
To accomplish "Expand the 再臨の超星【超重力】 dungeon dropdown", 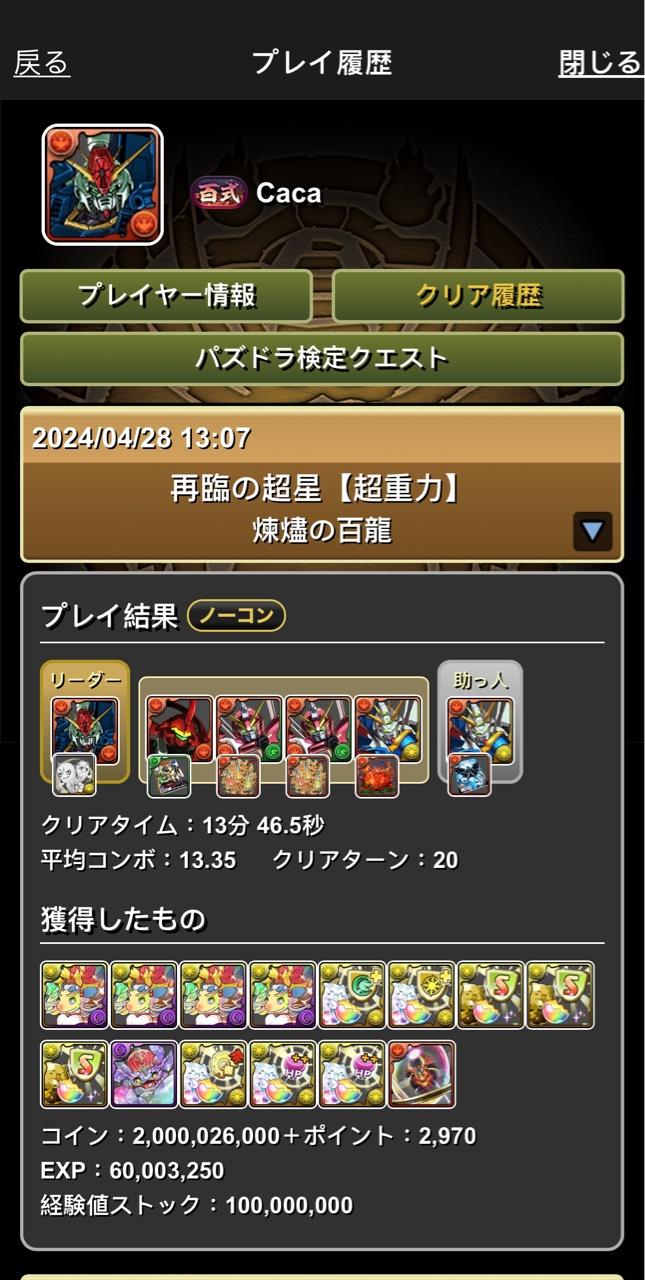I will coord(592,531).
